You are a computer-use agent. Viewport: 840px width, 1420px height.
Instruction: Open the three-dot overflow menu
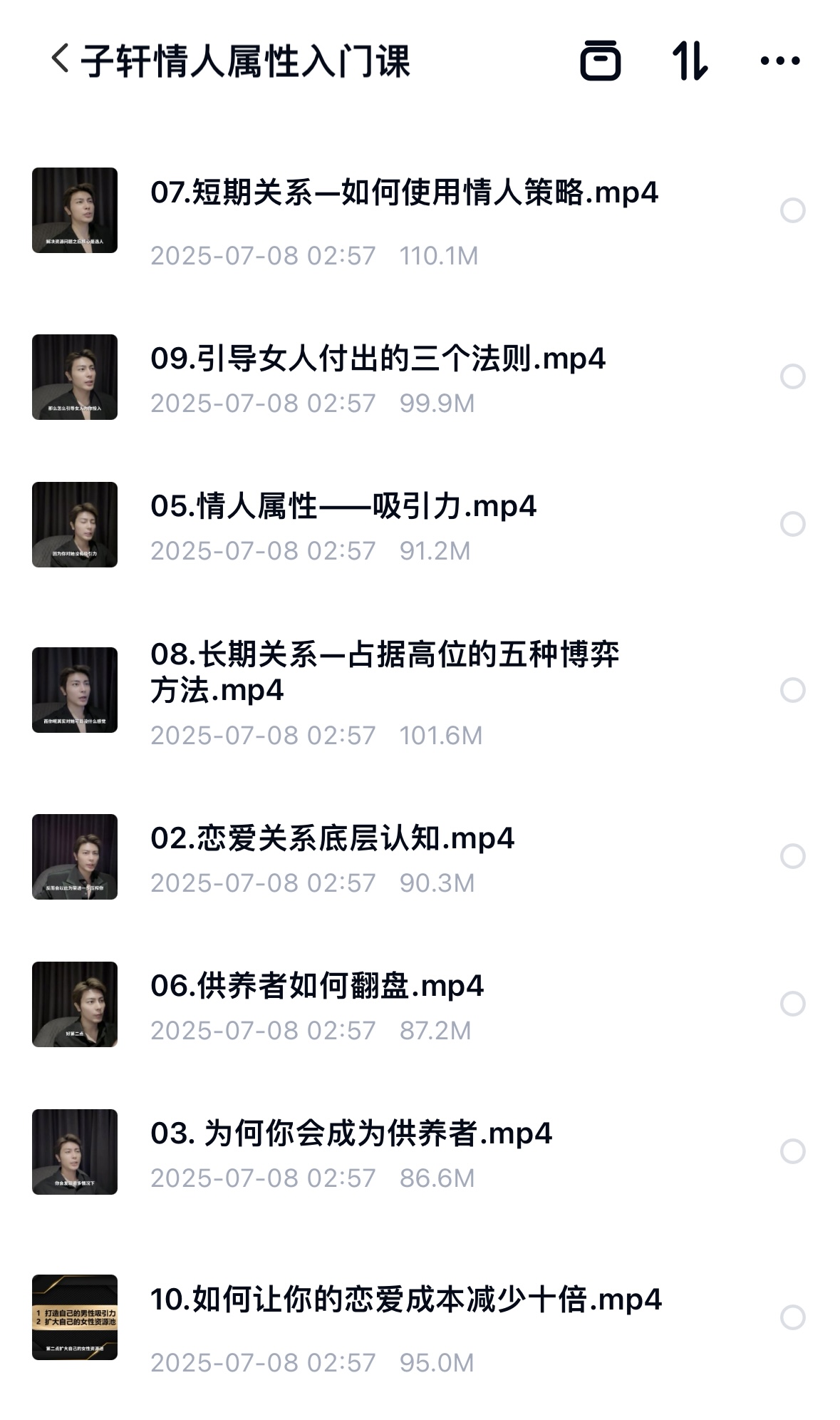click(x=780, y=61)
